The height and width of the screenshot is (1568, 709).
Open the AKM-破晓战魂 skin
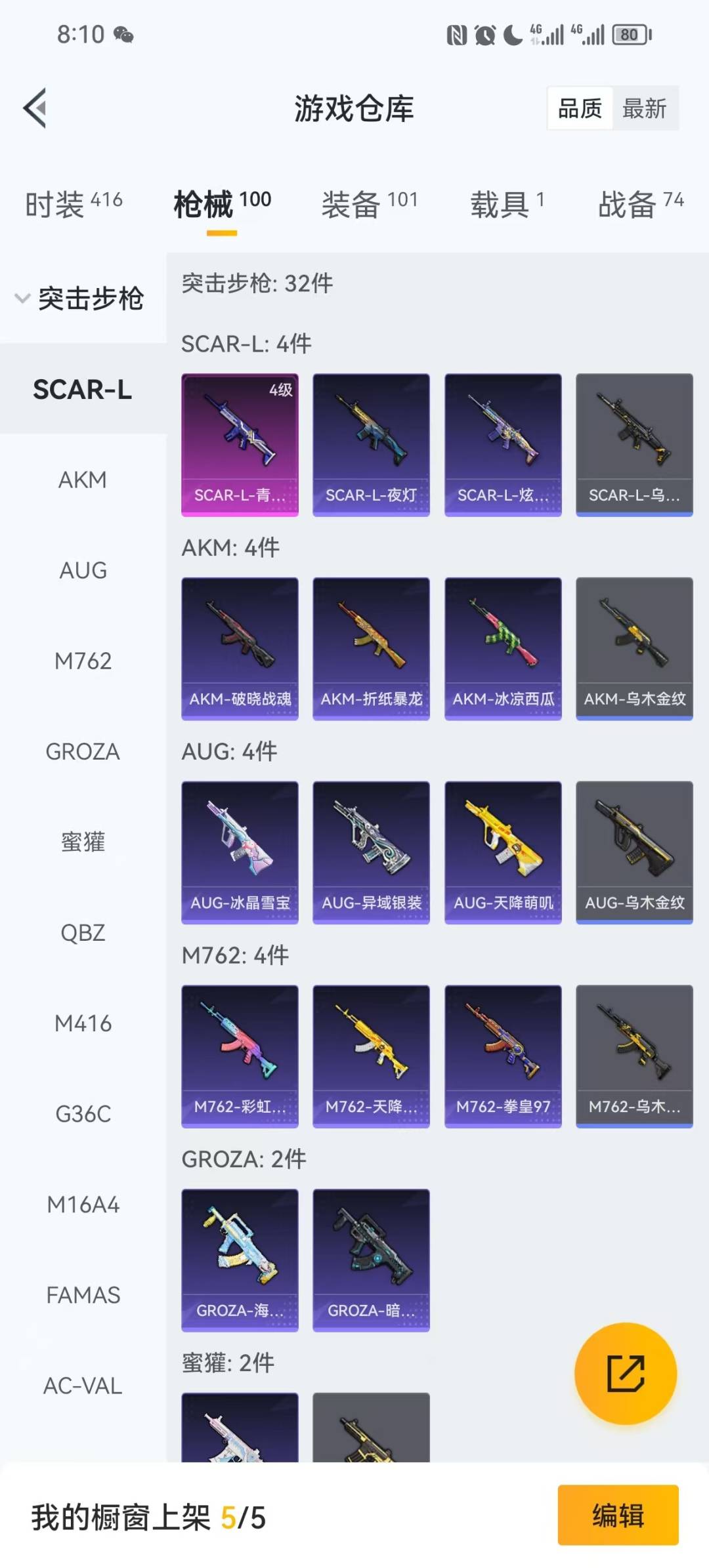[240, 648]
